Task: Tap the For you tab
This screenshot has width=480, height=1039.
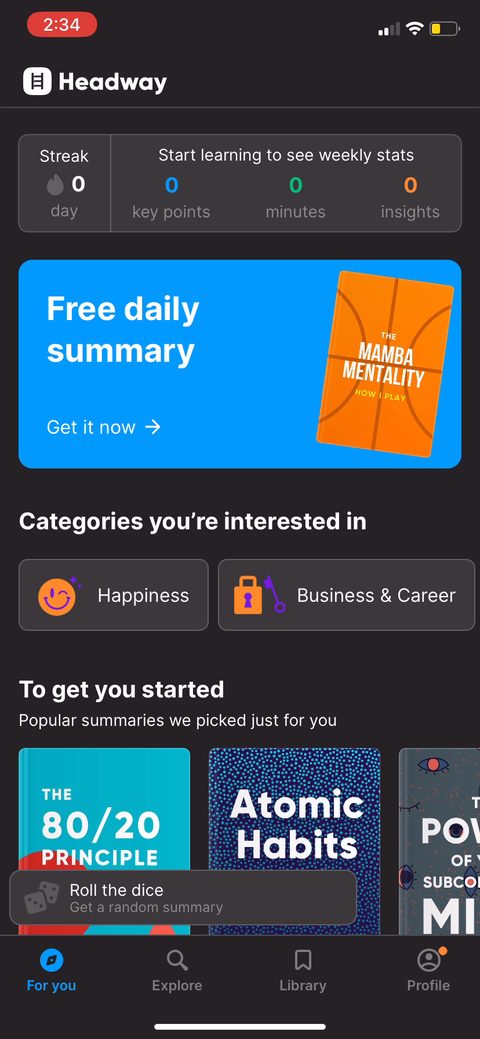Action: coord(51,971)
